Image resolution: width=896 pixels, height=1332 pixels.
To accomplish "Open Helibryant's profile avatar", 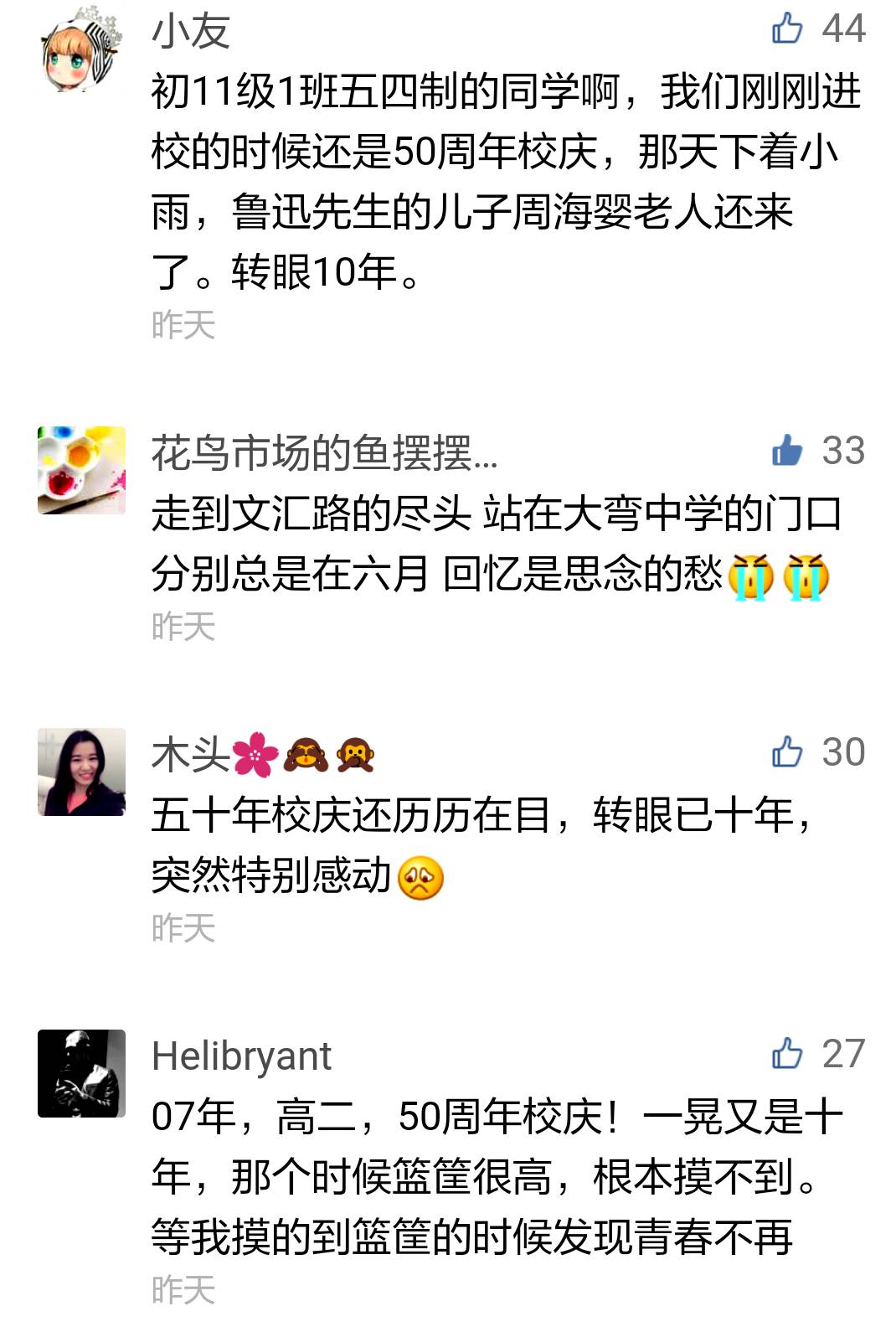I will click(81, 1073).
